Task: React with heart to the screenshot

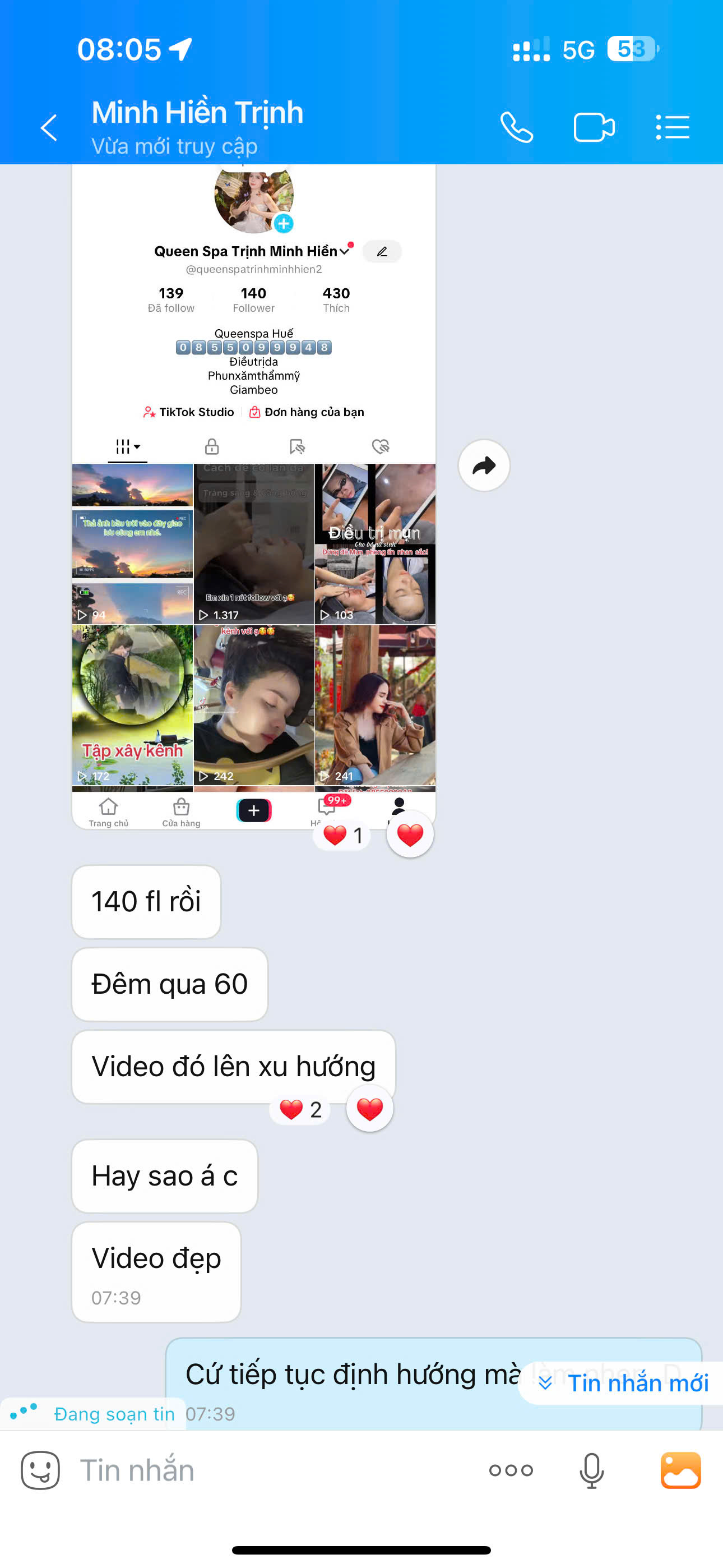Action: coord(410,834)
